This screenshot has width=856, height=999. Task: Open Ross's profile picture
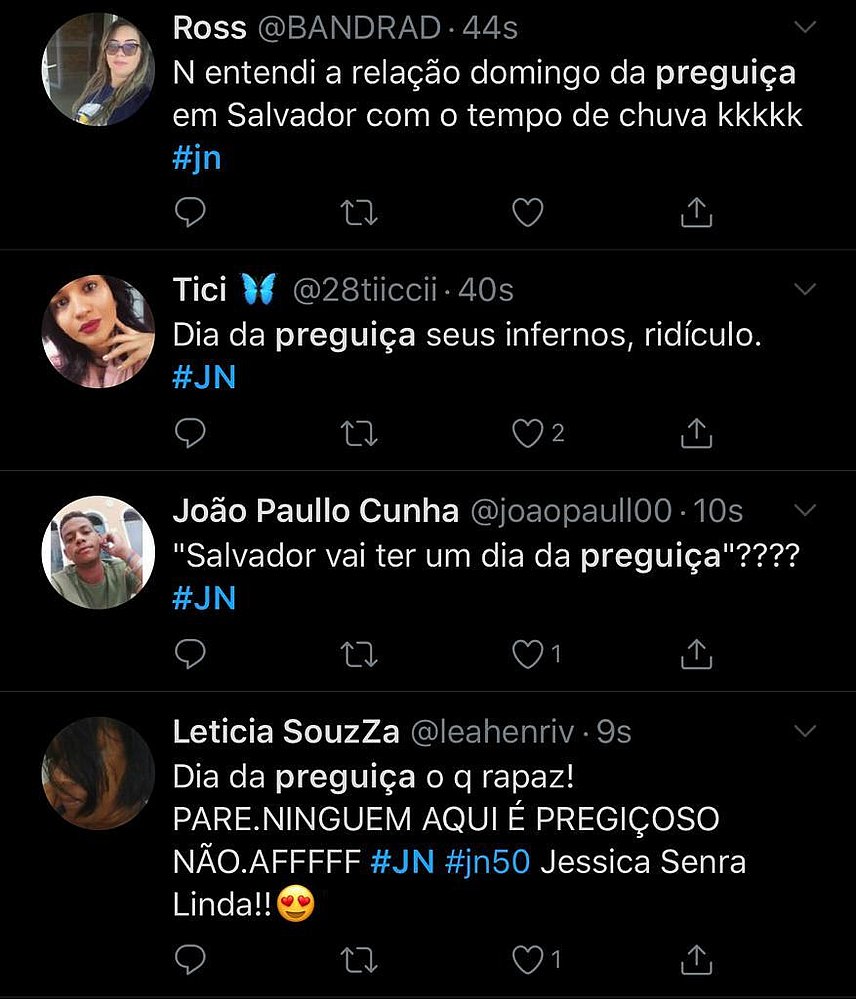[98, 69]
